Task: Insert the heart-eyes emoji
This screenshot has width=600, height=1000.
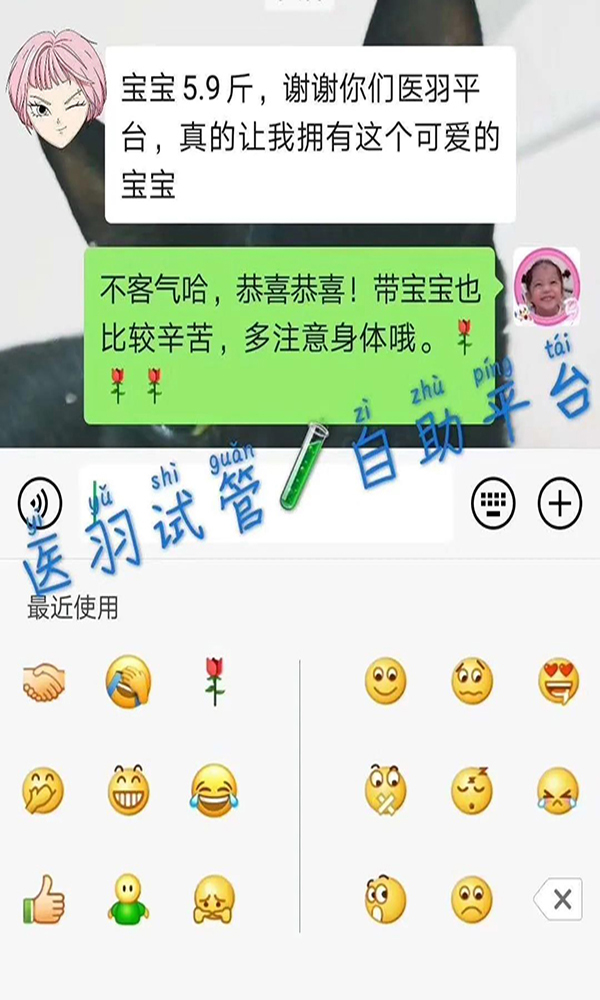Action: tap(558, 685)
